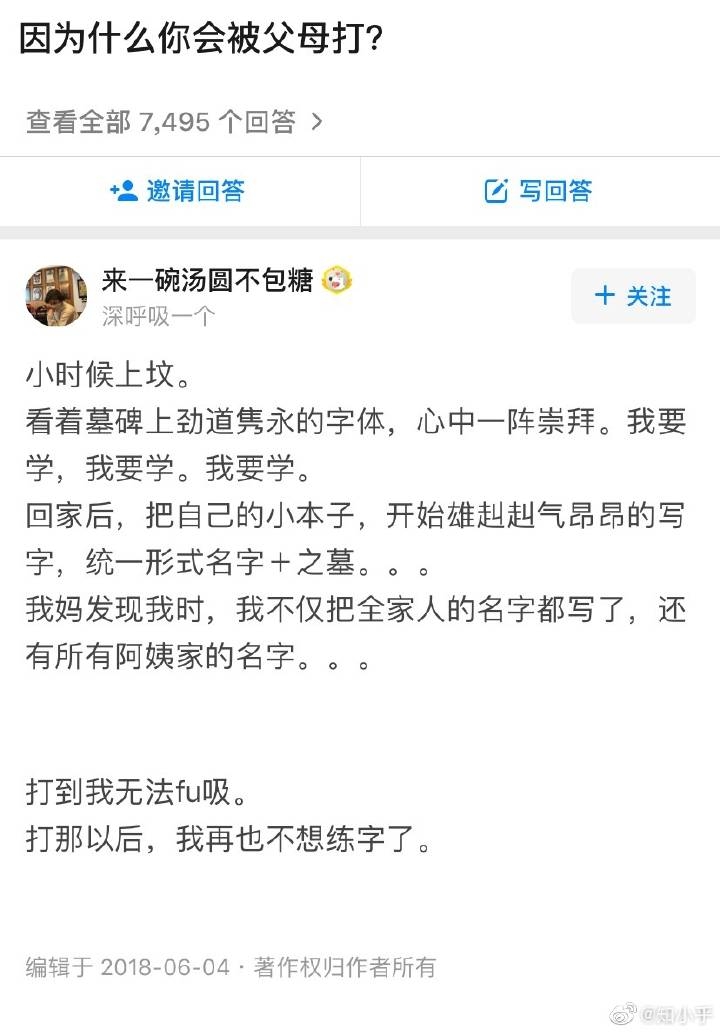Click the invite-answer person icon
Viewport: 720px width, 1032px height.
pos(122,191)
